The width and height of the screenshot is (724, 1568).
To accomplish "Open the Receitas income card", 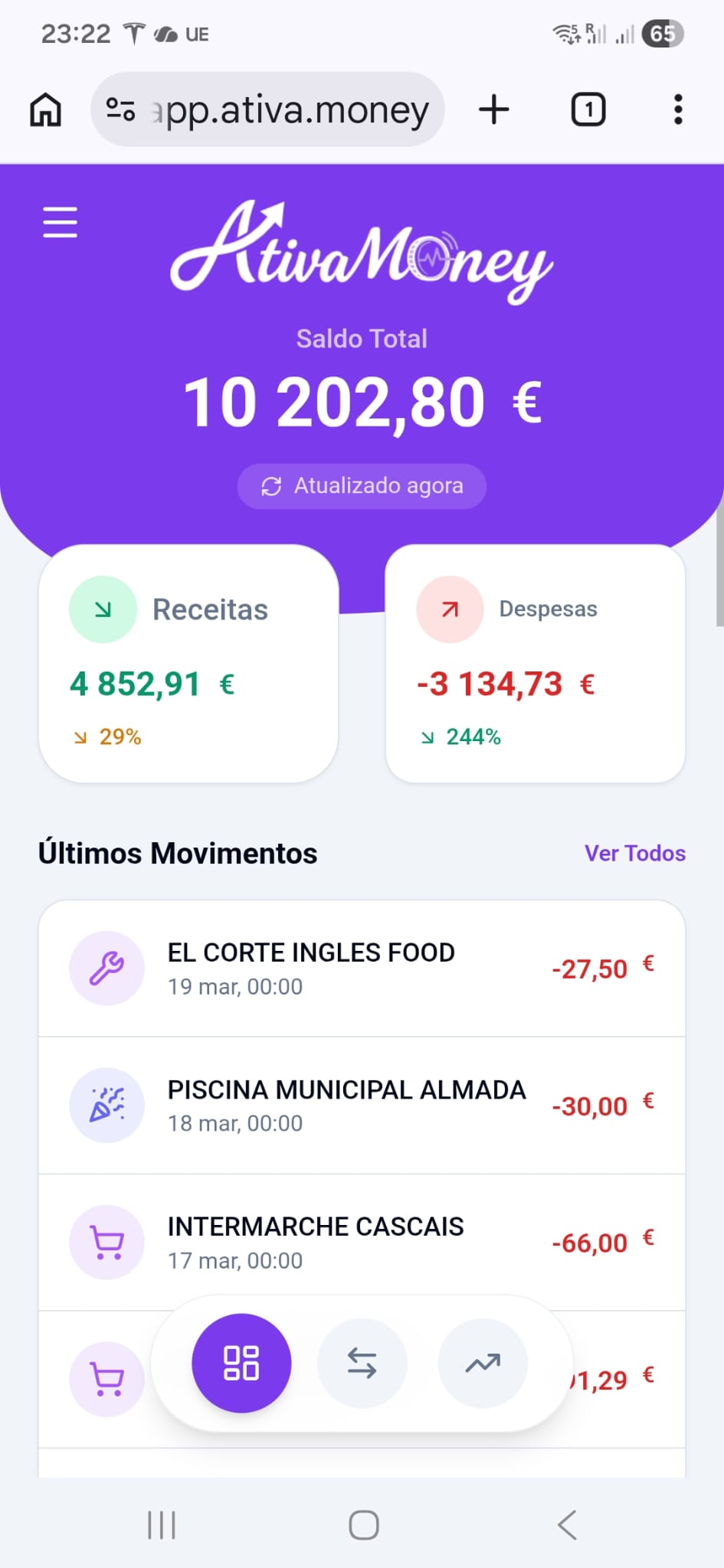I will pyautogui.click(x=188, y=663).
